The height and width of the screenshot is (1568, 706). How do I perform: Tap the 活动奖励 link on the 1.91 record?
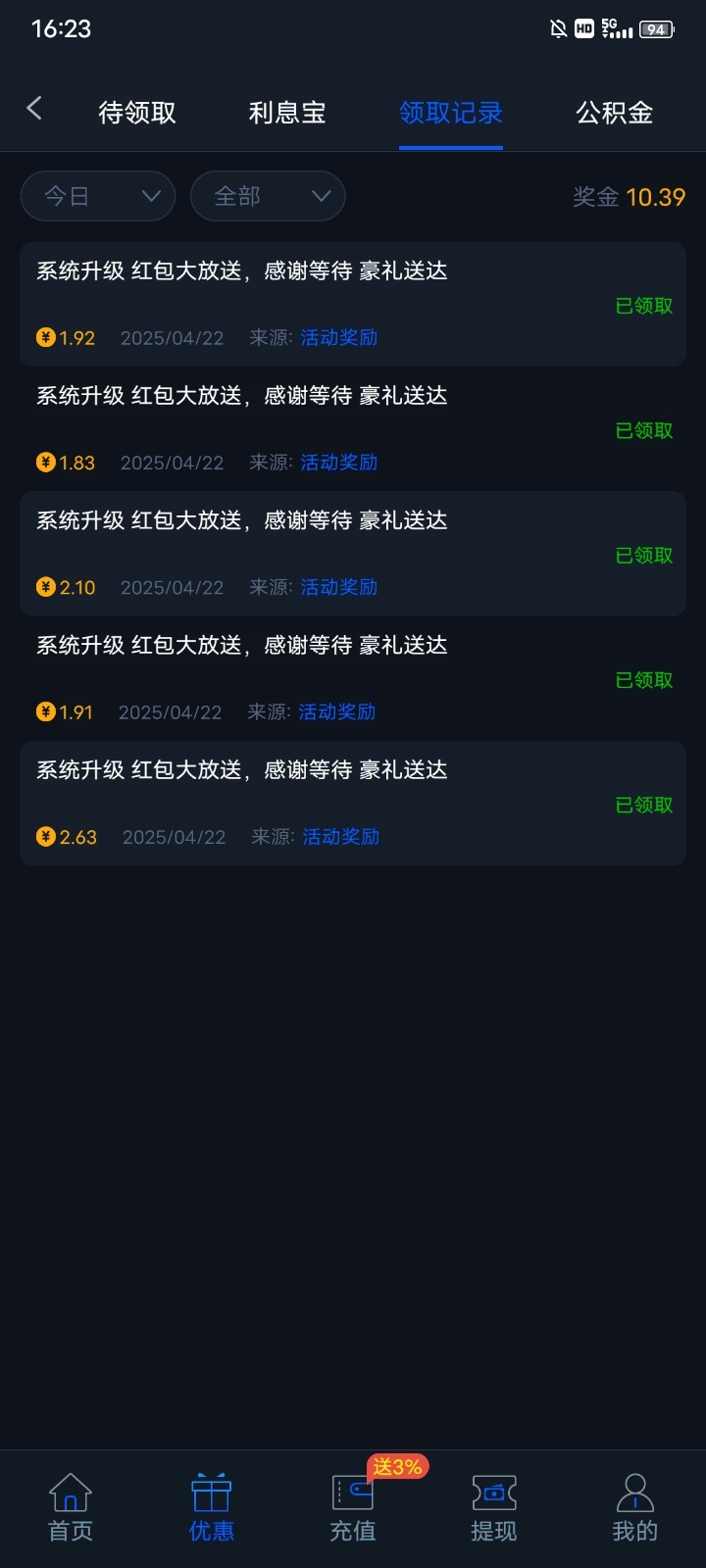(x=337, y=712)
